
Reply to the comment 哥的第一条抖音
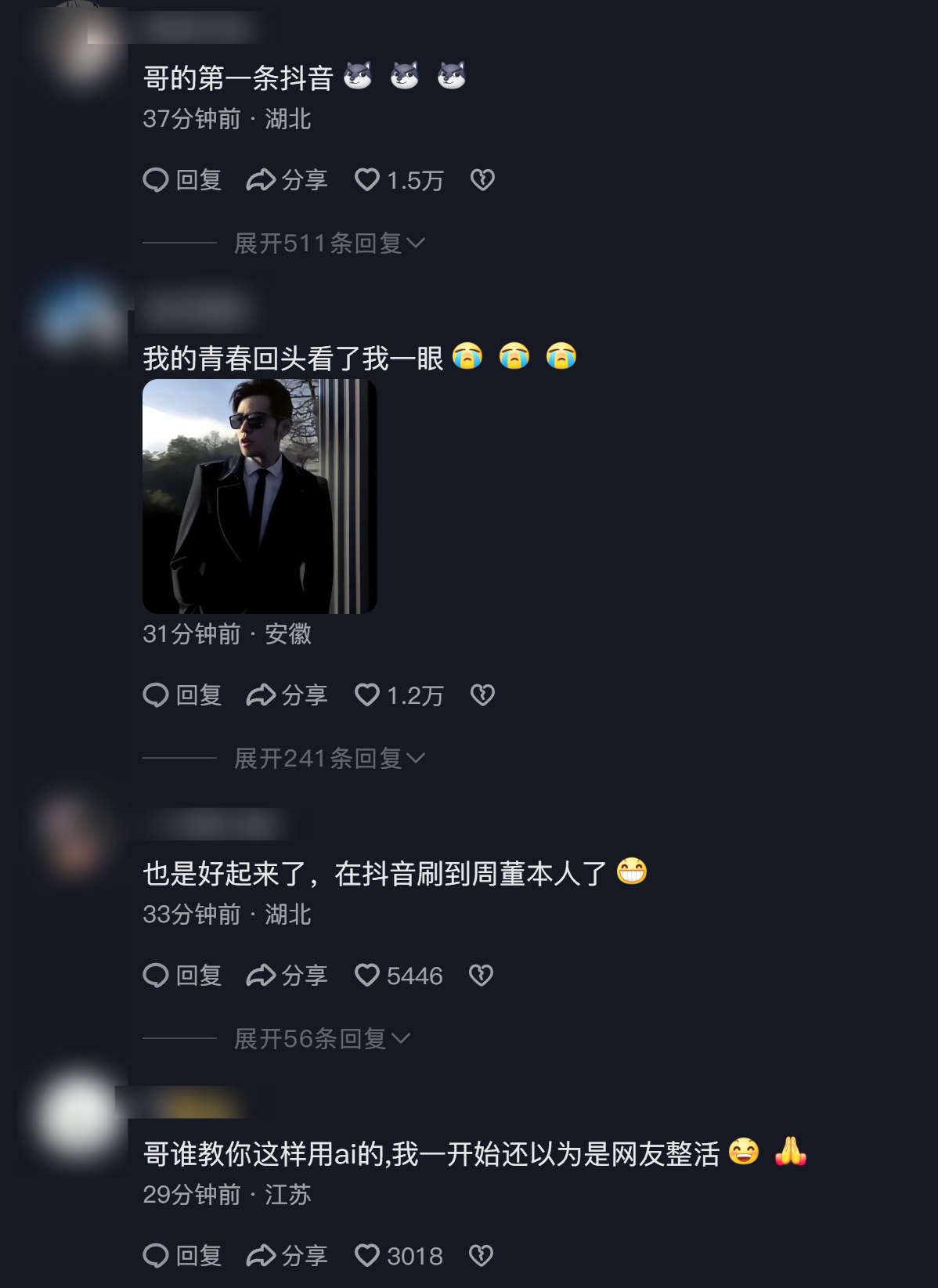click(x=182, y=180)
